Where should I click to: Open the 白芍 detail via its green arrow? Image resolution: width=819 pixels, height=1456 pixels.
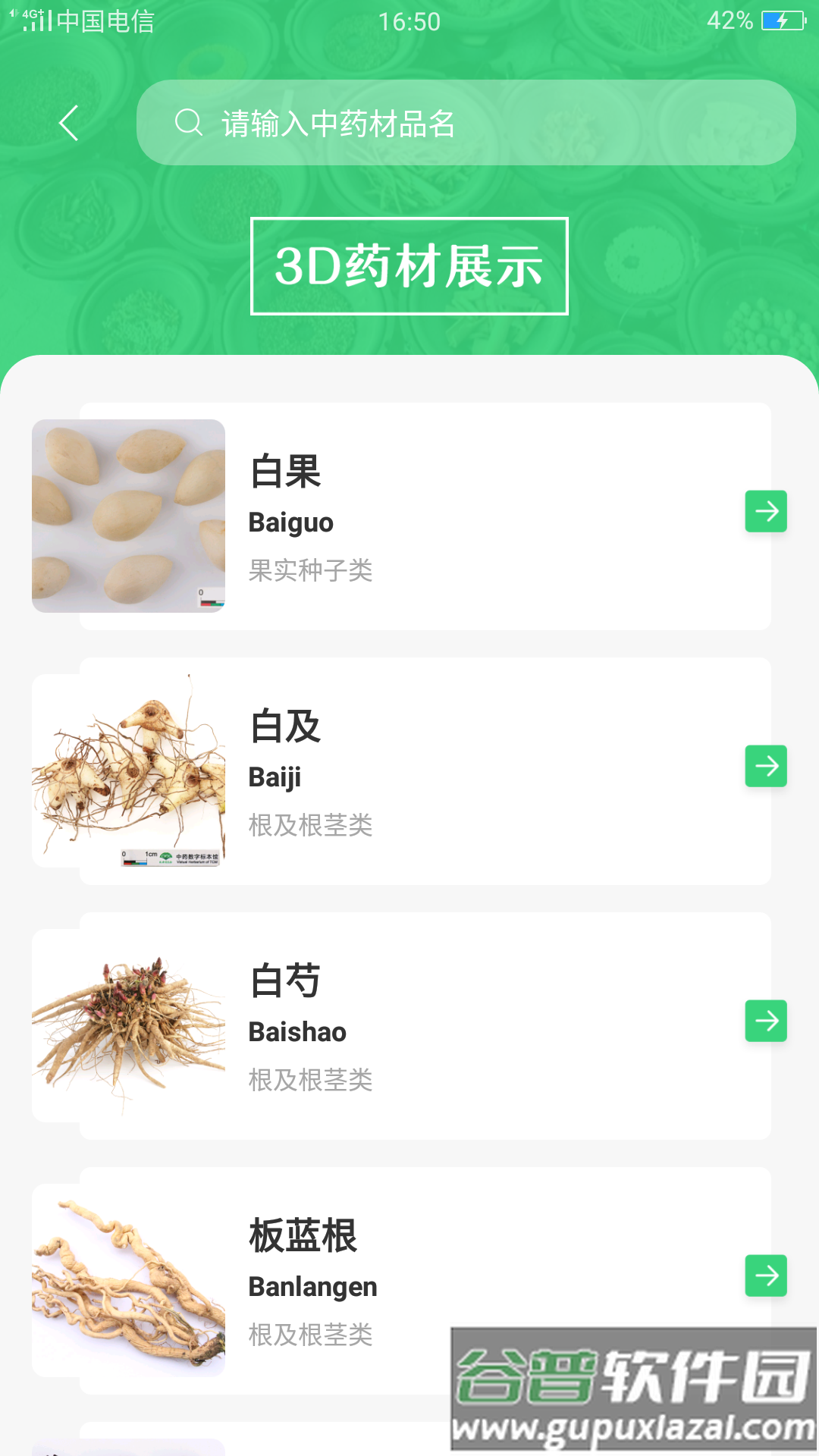pos(765,1021)
